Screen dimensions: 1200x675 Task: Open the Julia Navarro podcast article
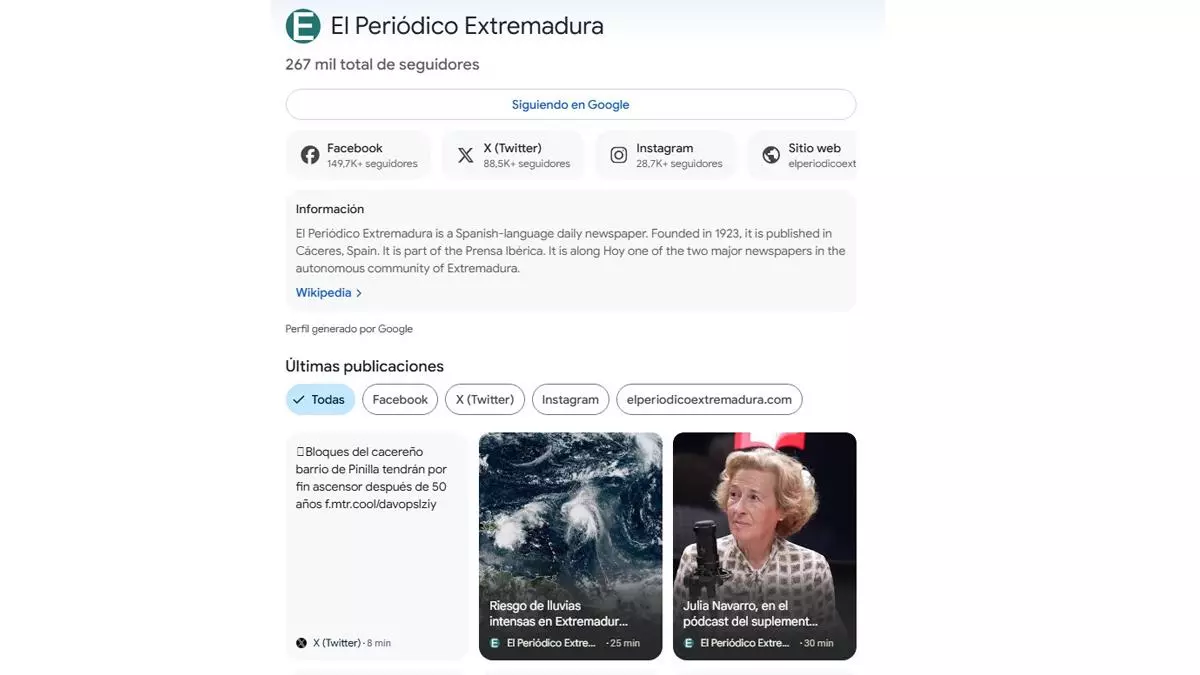click(764, 545)
